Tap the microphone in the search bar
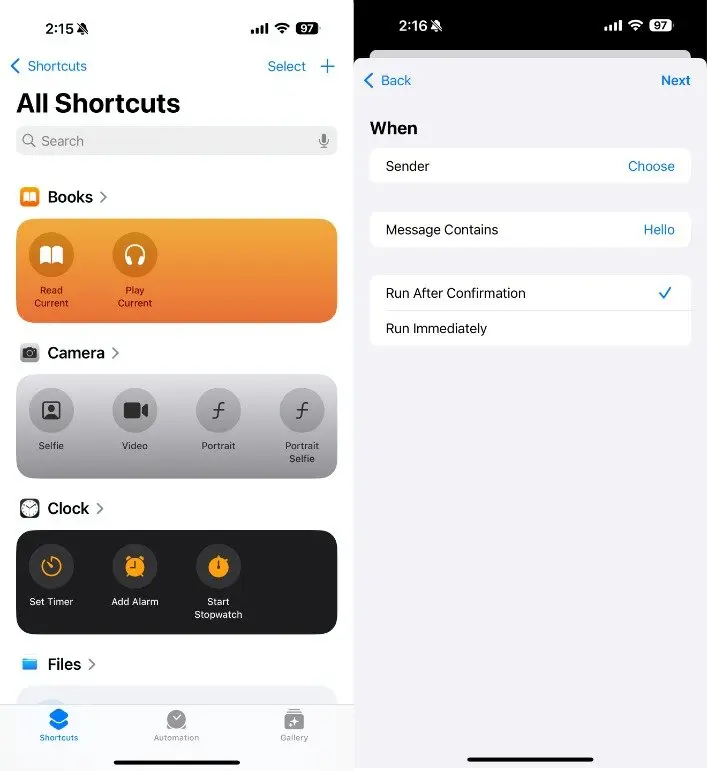Image resolution: width=707 pixels, height=771 pixels. 324,141
